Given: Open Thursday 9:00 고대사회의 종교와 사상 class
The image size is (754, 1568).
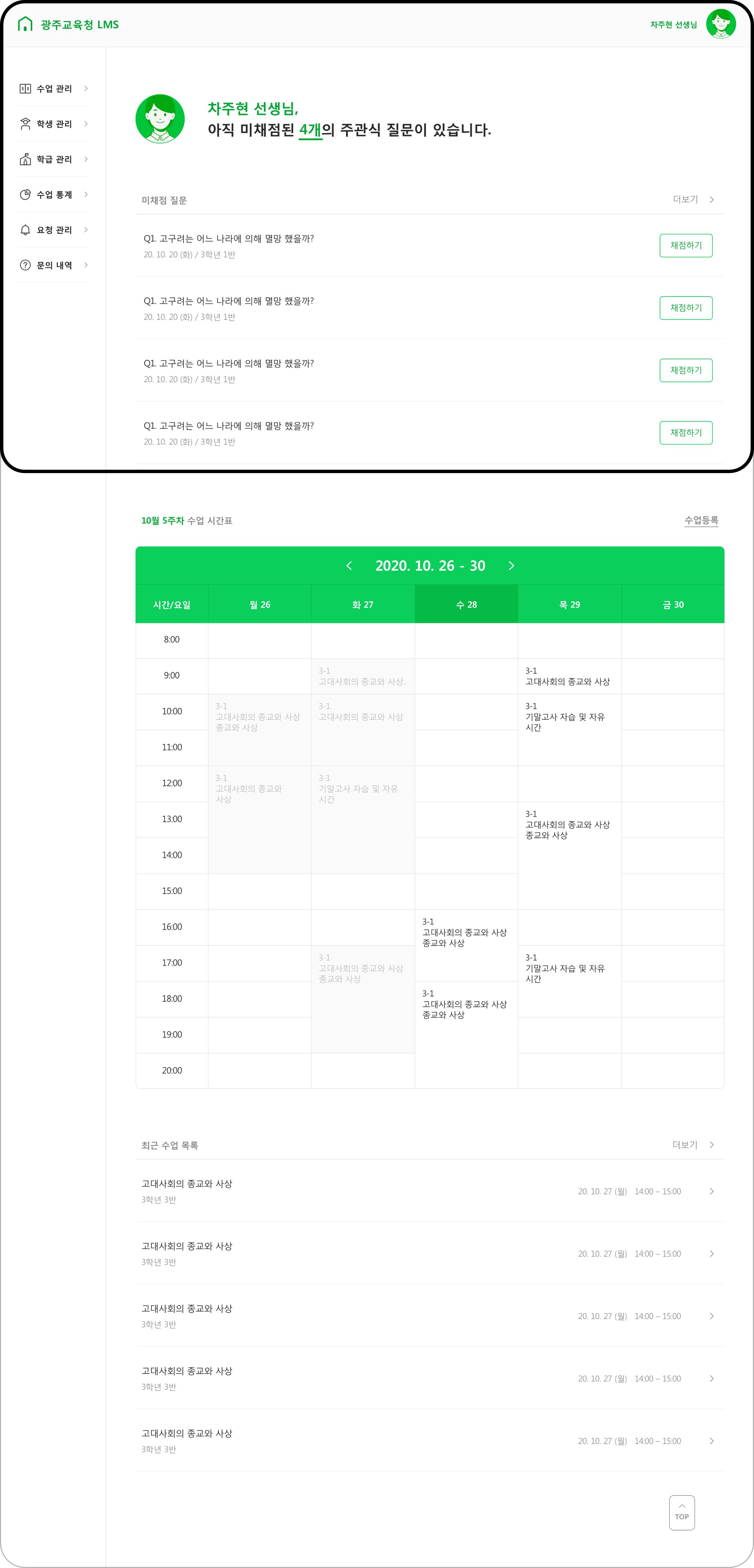Looking at the screenshot, I should pyautogui.click(x=570, y=676).
